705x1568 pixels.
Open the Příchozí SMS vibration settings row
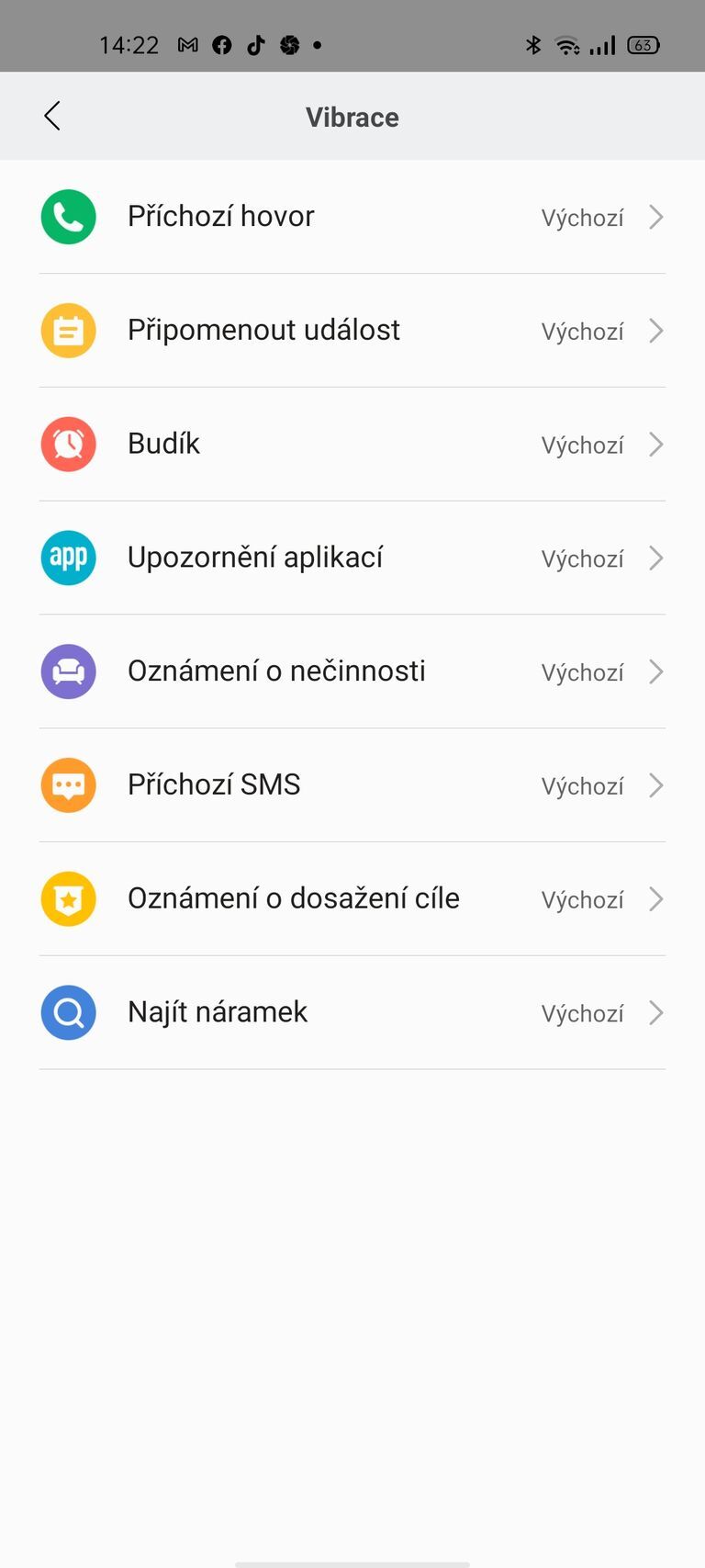(352, 784)
